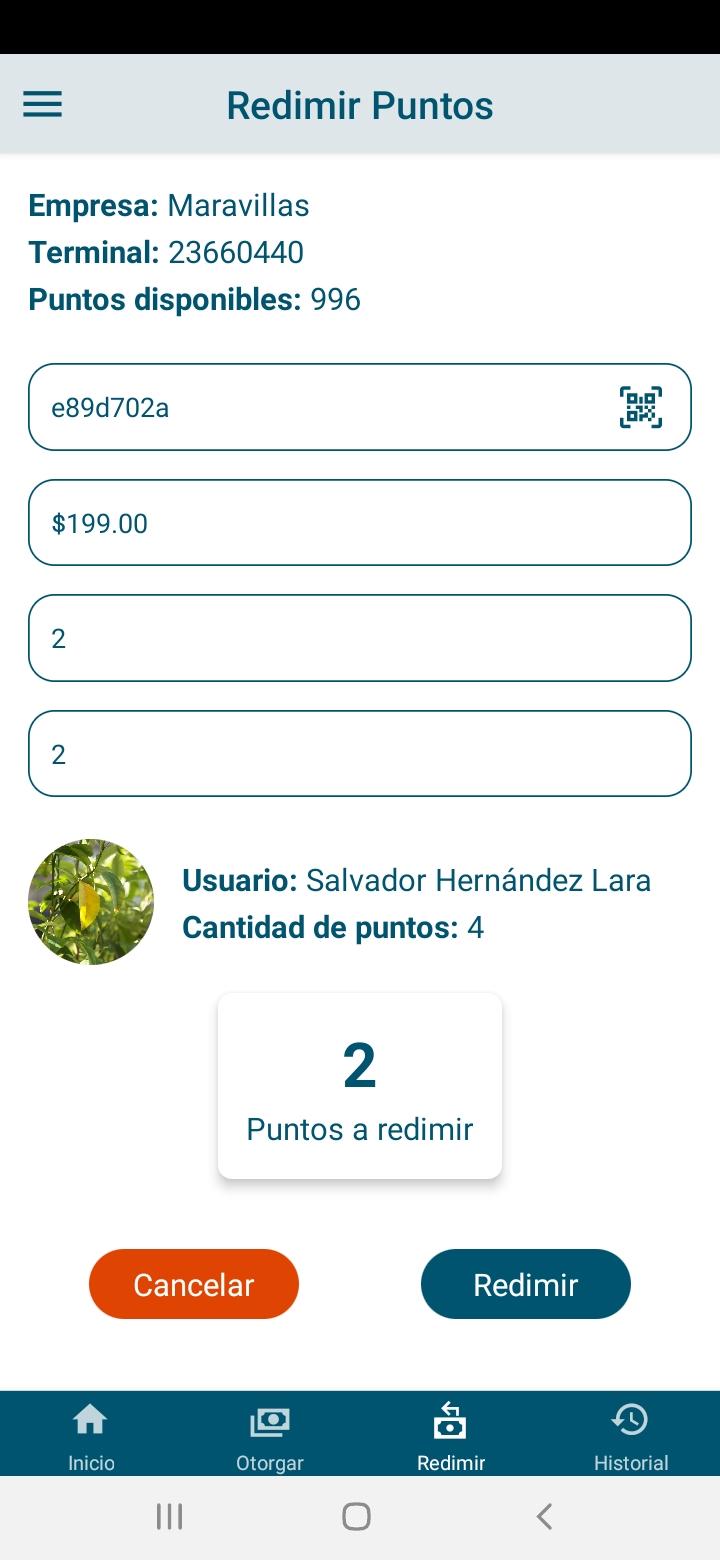Go back with the system back button

coord(544,1517)
